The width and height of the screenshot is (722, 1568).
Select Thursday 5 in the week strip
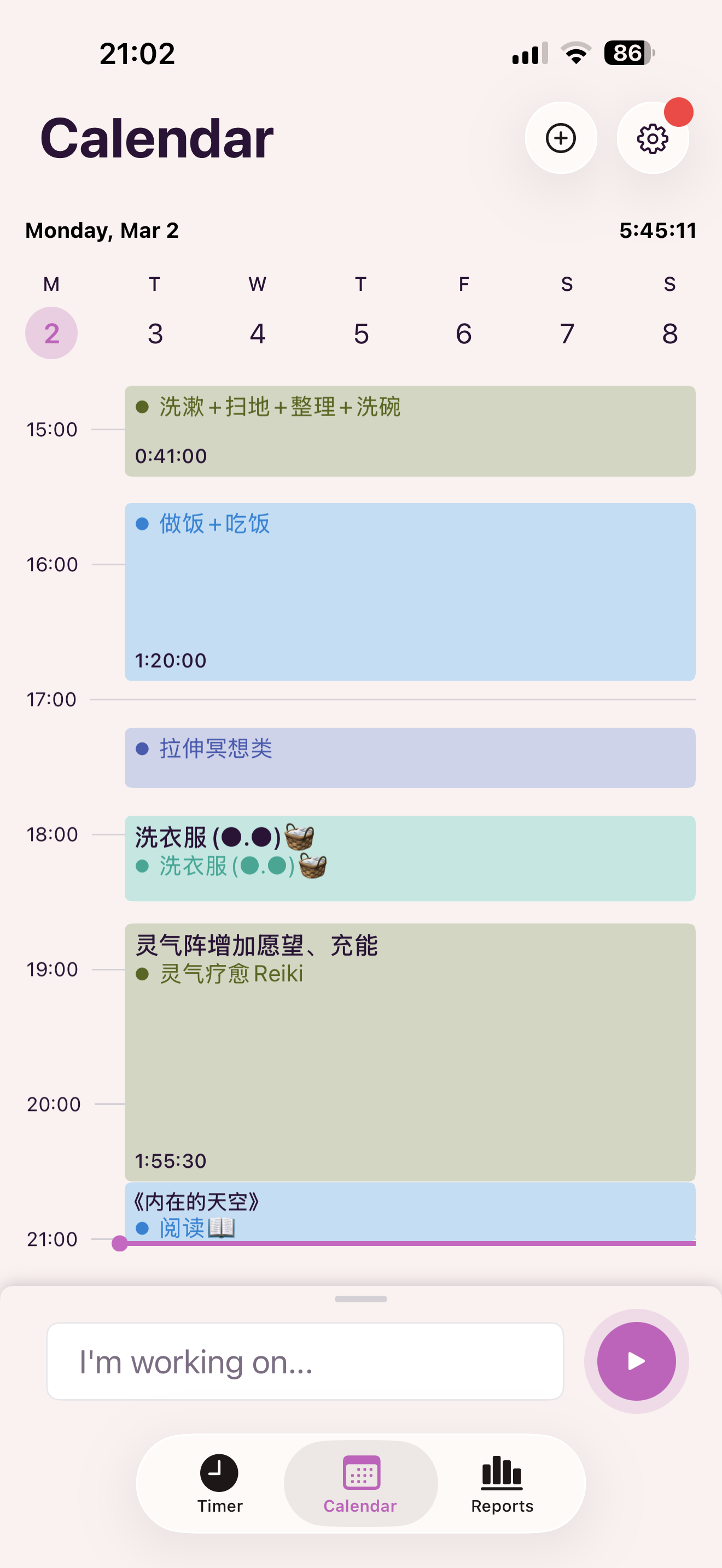[361, 333]
